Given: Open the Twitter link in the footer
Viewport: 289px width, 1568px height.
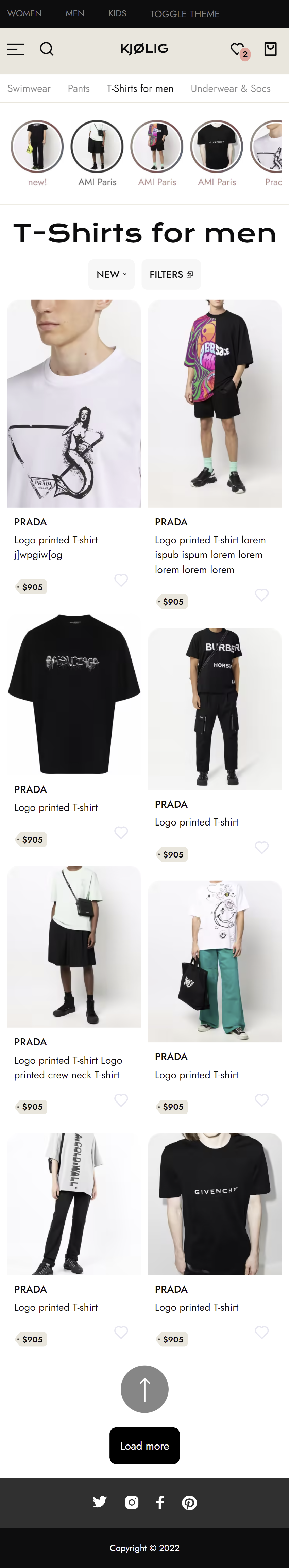Looking at the screenshot, I should (x=100, y=1502).
